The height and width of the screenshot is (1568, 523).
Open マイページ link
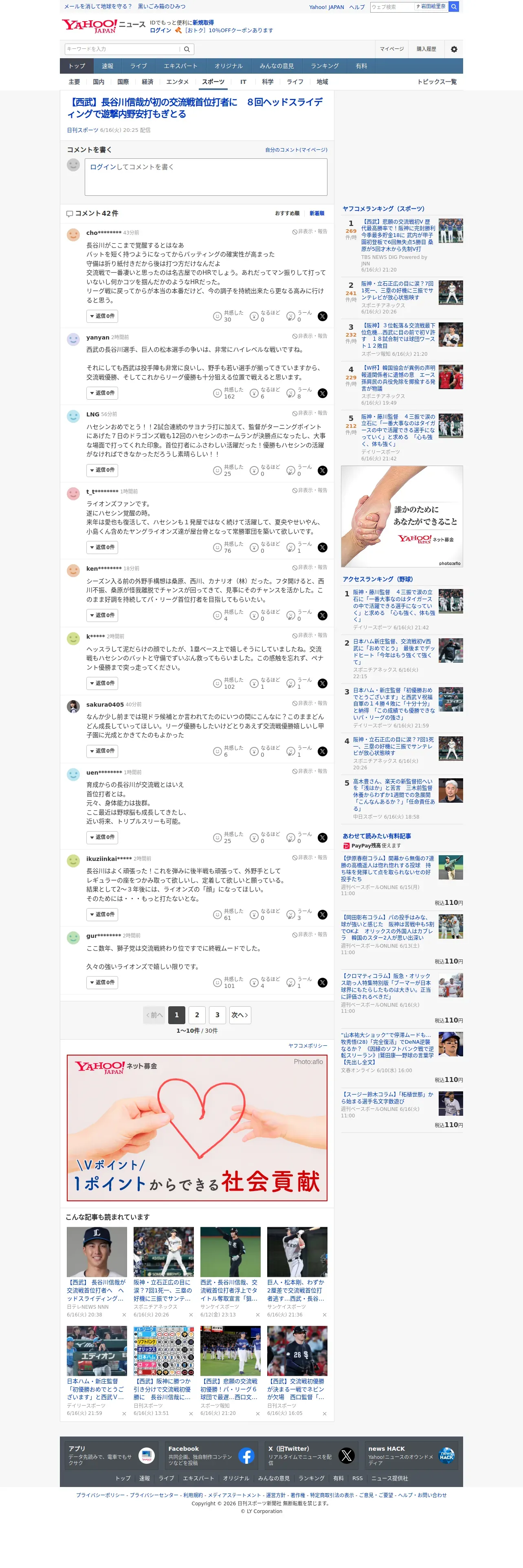tap(391, 49)
